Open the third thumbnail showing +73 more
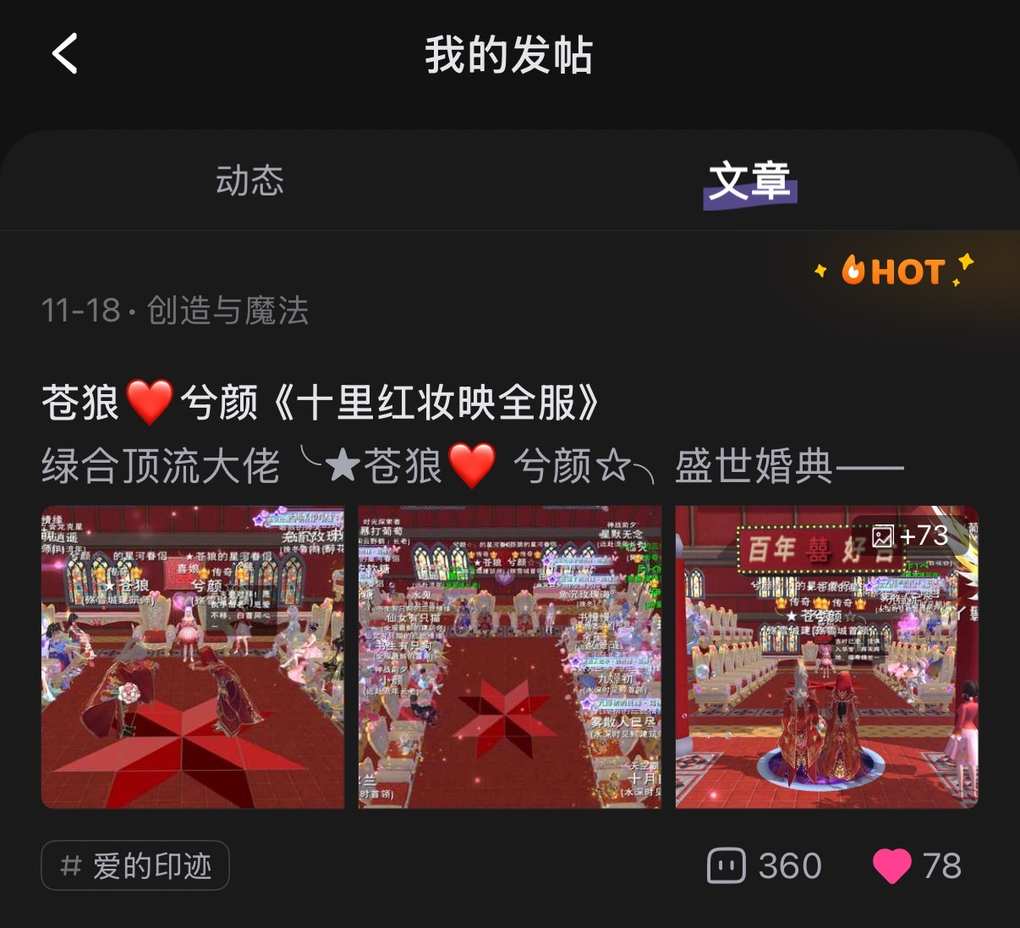The width and height of the screenshot is (1020, 928). [x=826, y=657]
